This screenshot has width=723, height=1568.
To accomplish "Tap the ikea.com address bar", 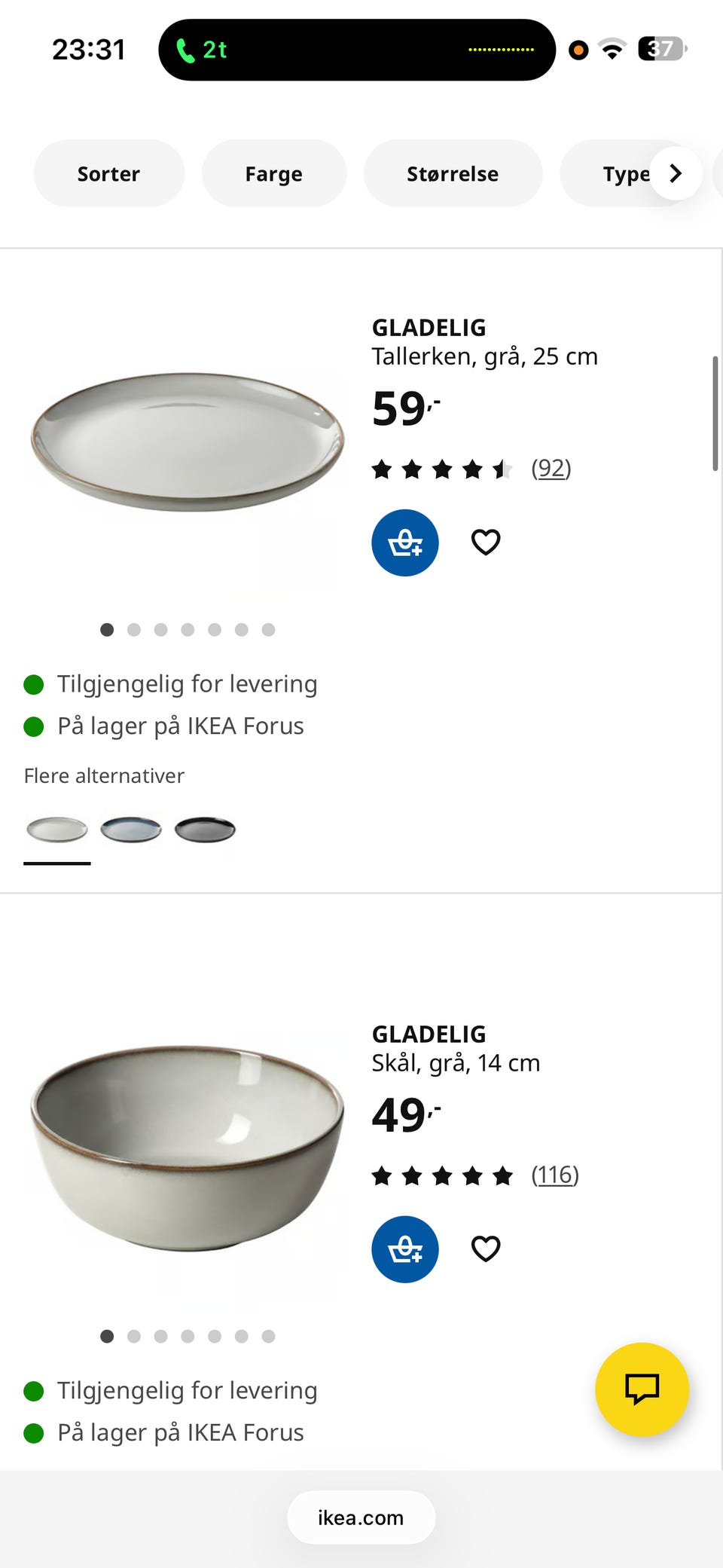I will (361, 1518).
